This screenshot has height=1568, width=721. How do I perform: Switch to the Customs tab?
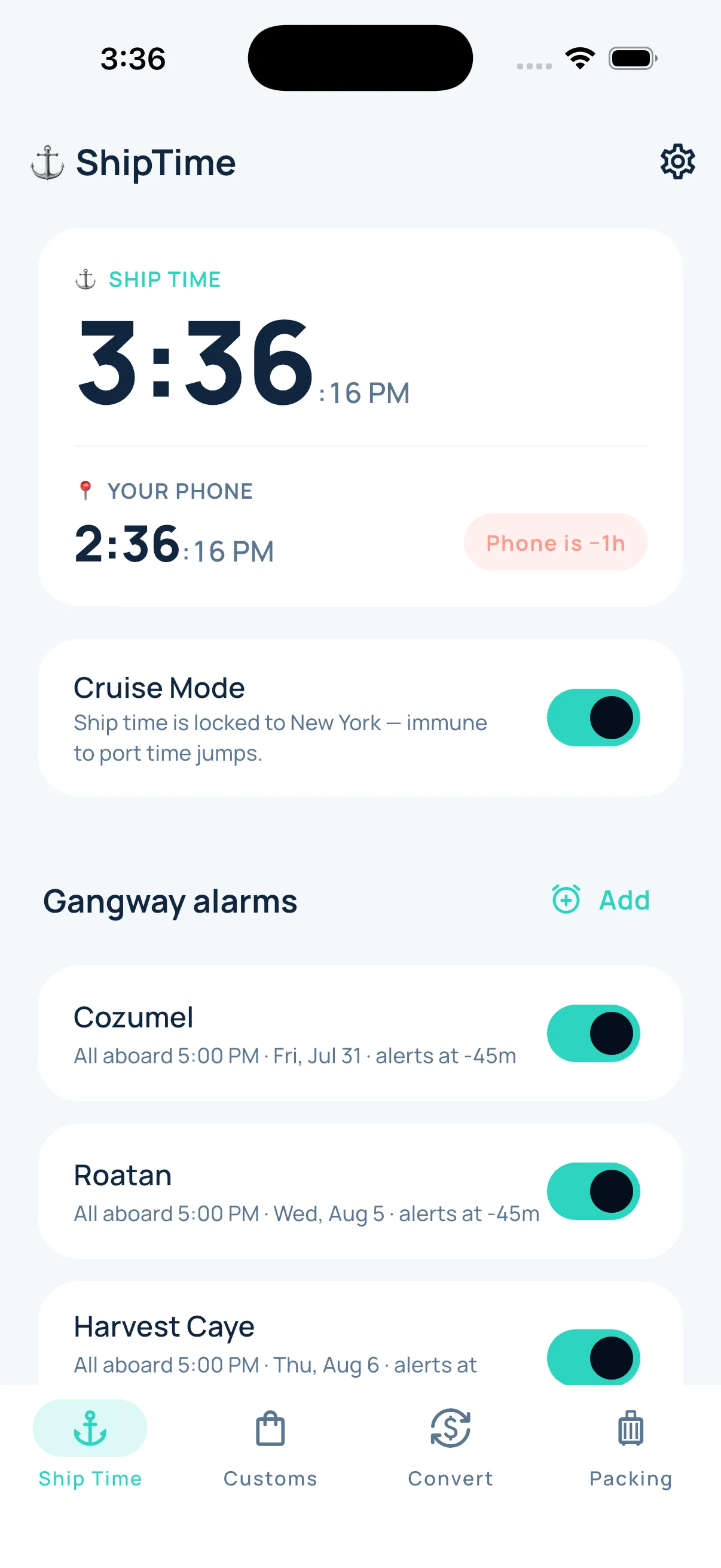(x=270, y=1448)
